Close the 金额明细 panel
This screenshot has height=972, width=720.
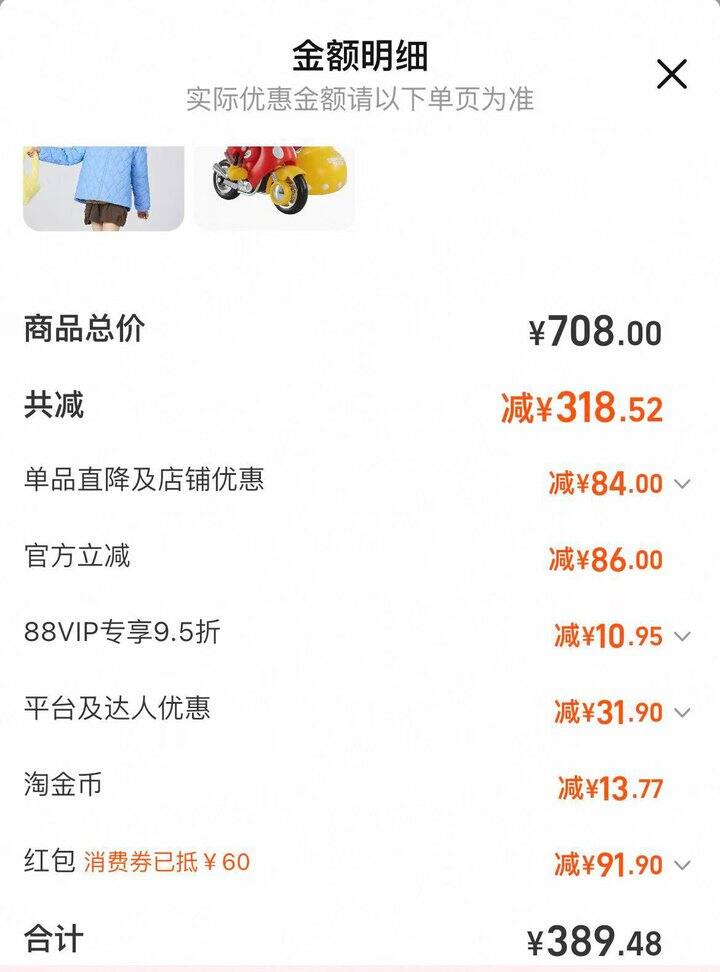(671, 74)
